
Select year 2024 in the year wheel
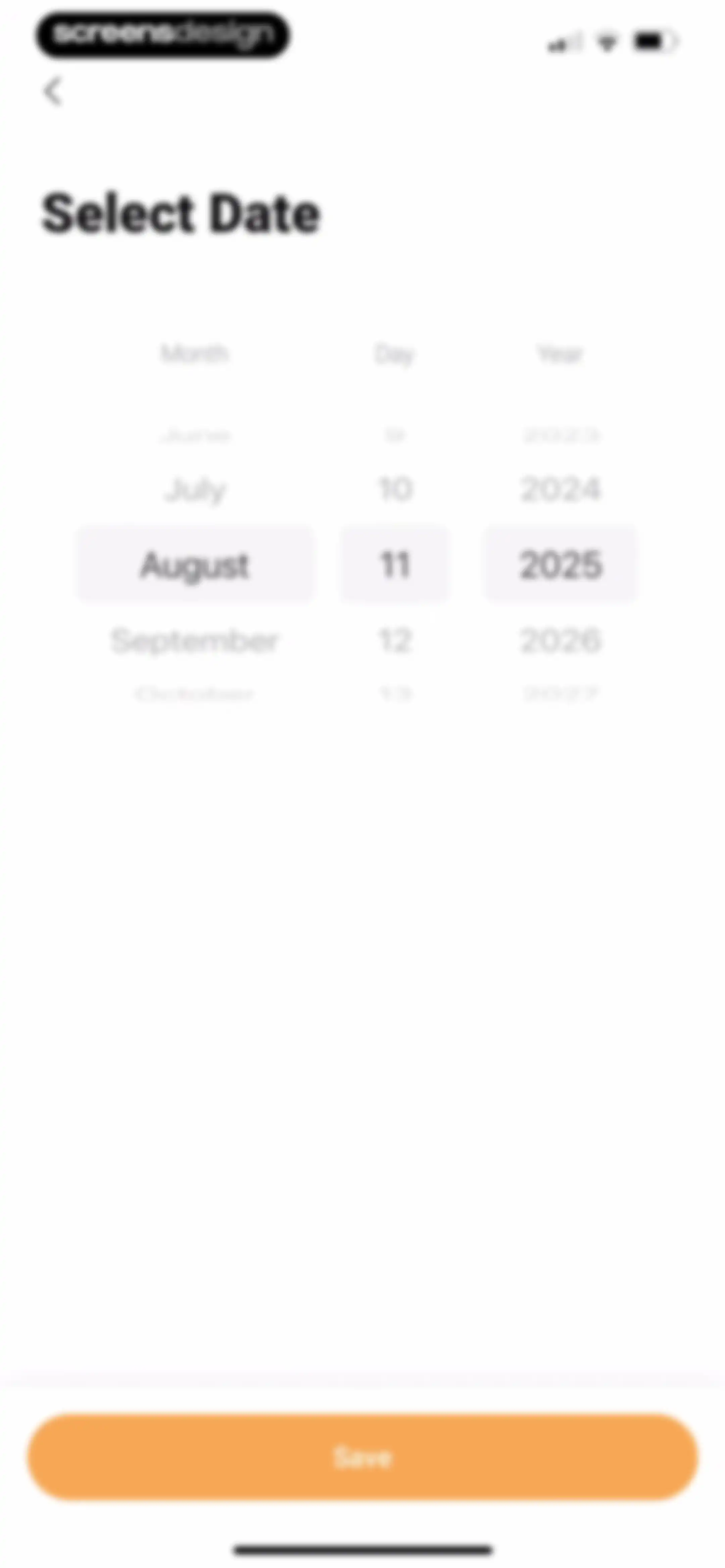[x=561, y=489]
